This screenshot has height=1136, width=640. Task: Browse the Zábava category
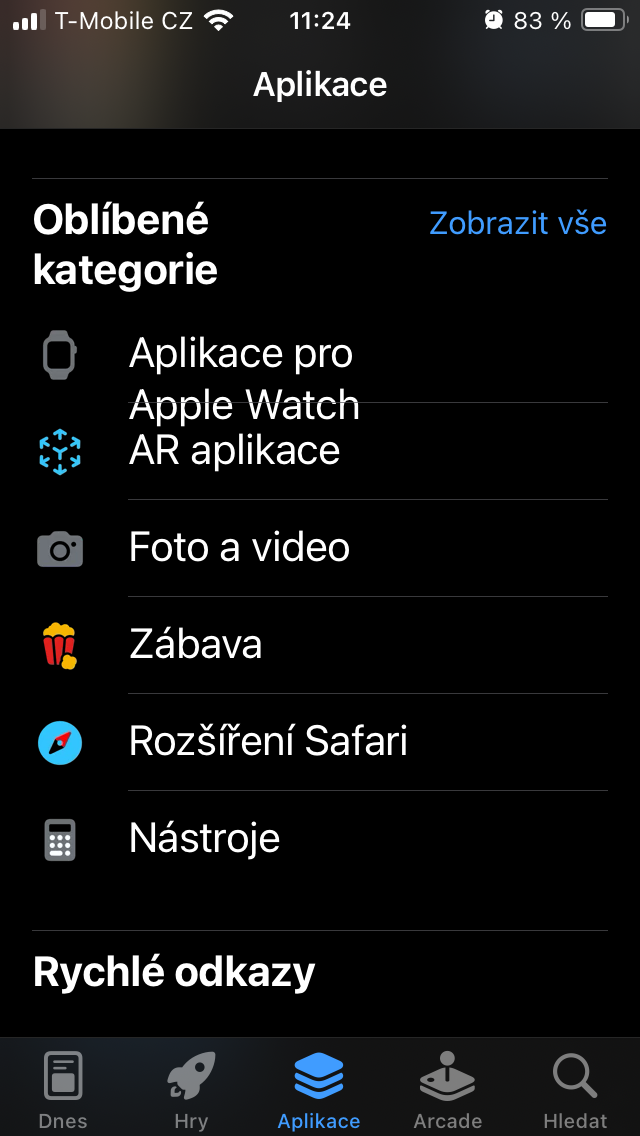pos(196,645)
